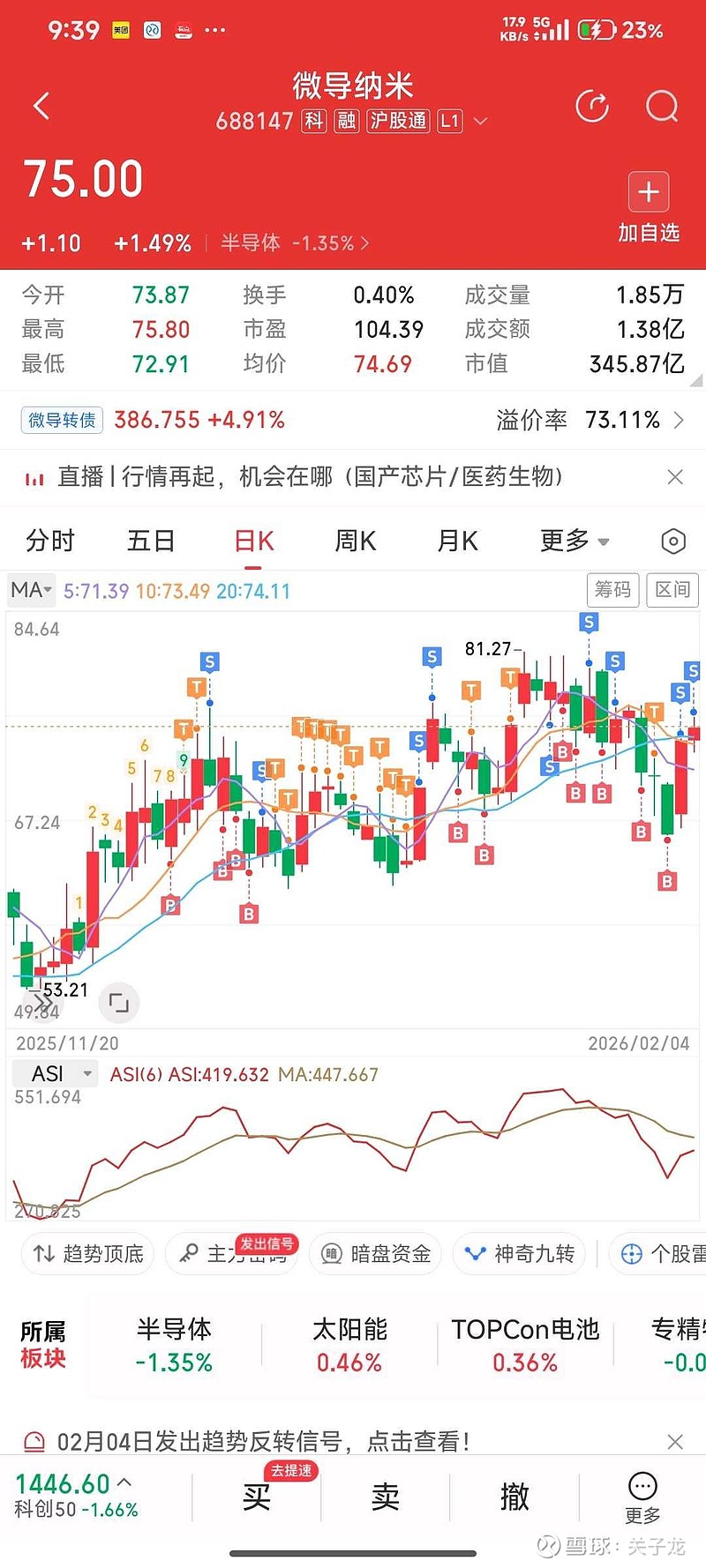Open stock search via the magnifier icon
Viewport: 706px width, 1568px height.
coord(661,107)
